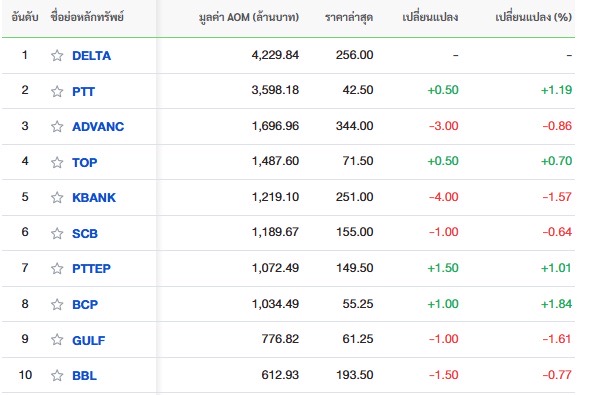
Task: Open the ADVANC stock page
Action: (98, 126)
